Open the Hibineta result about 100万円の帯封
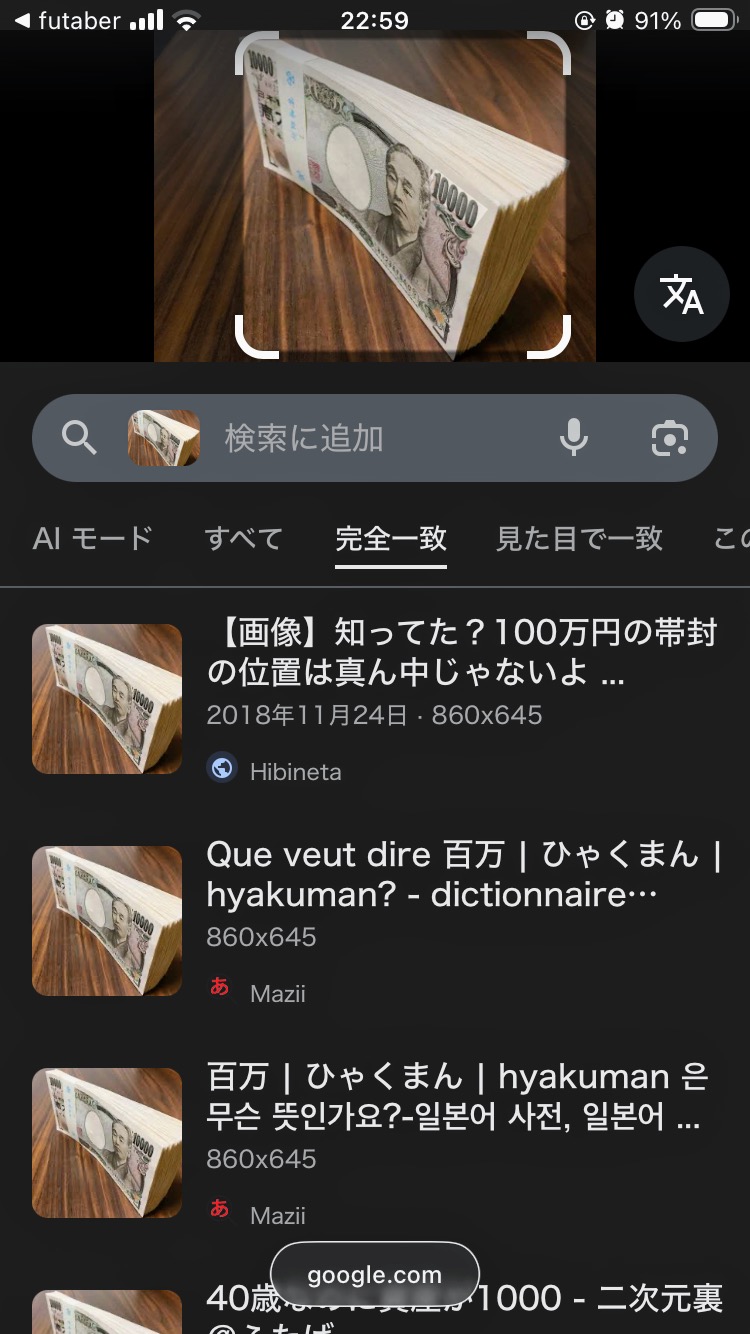 (x=460, y=653)
